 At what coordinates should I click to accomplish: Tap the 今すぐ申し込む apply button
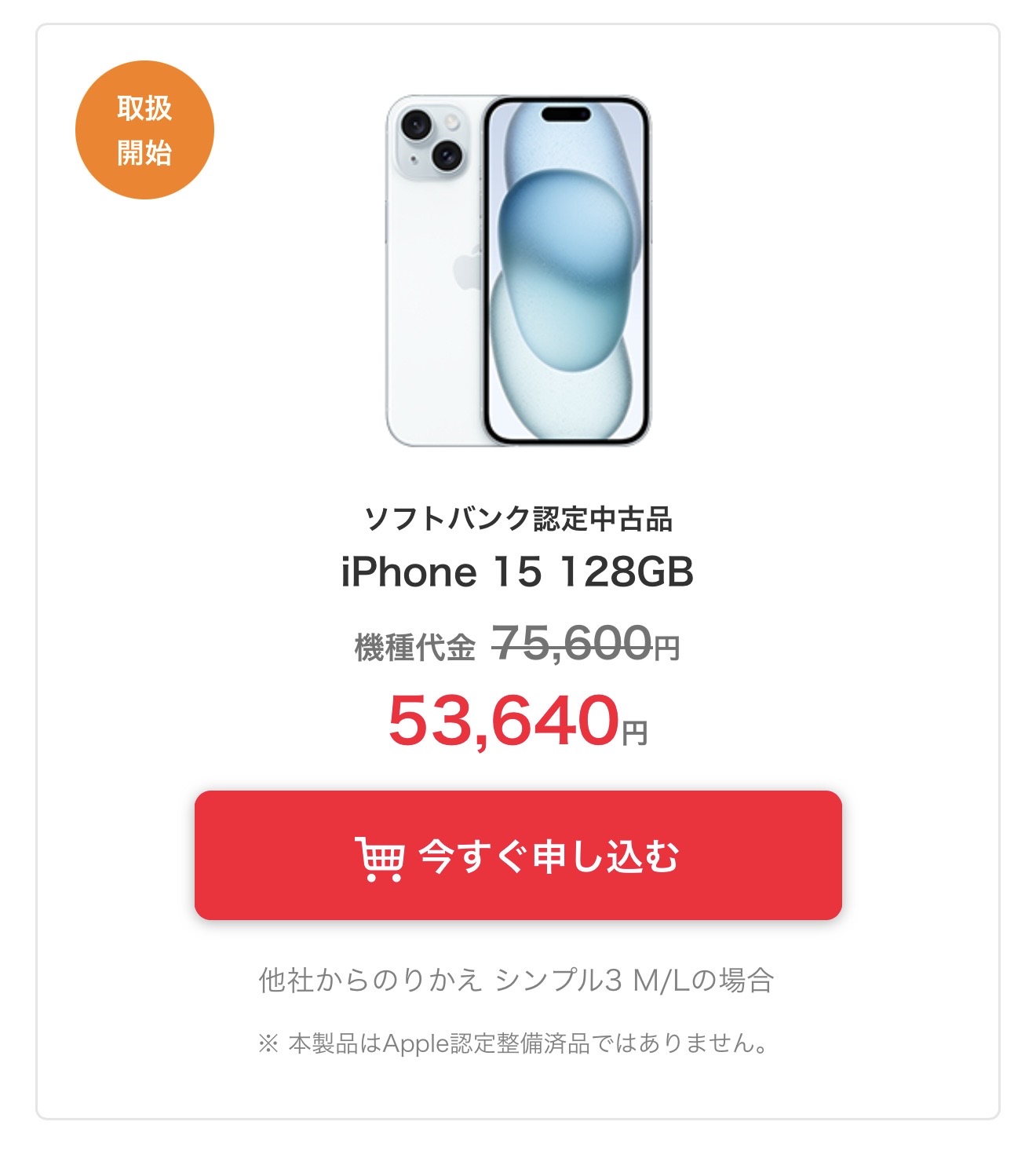click(x=518, y=855)
